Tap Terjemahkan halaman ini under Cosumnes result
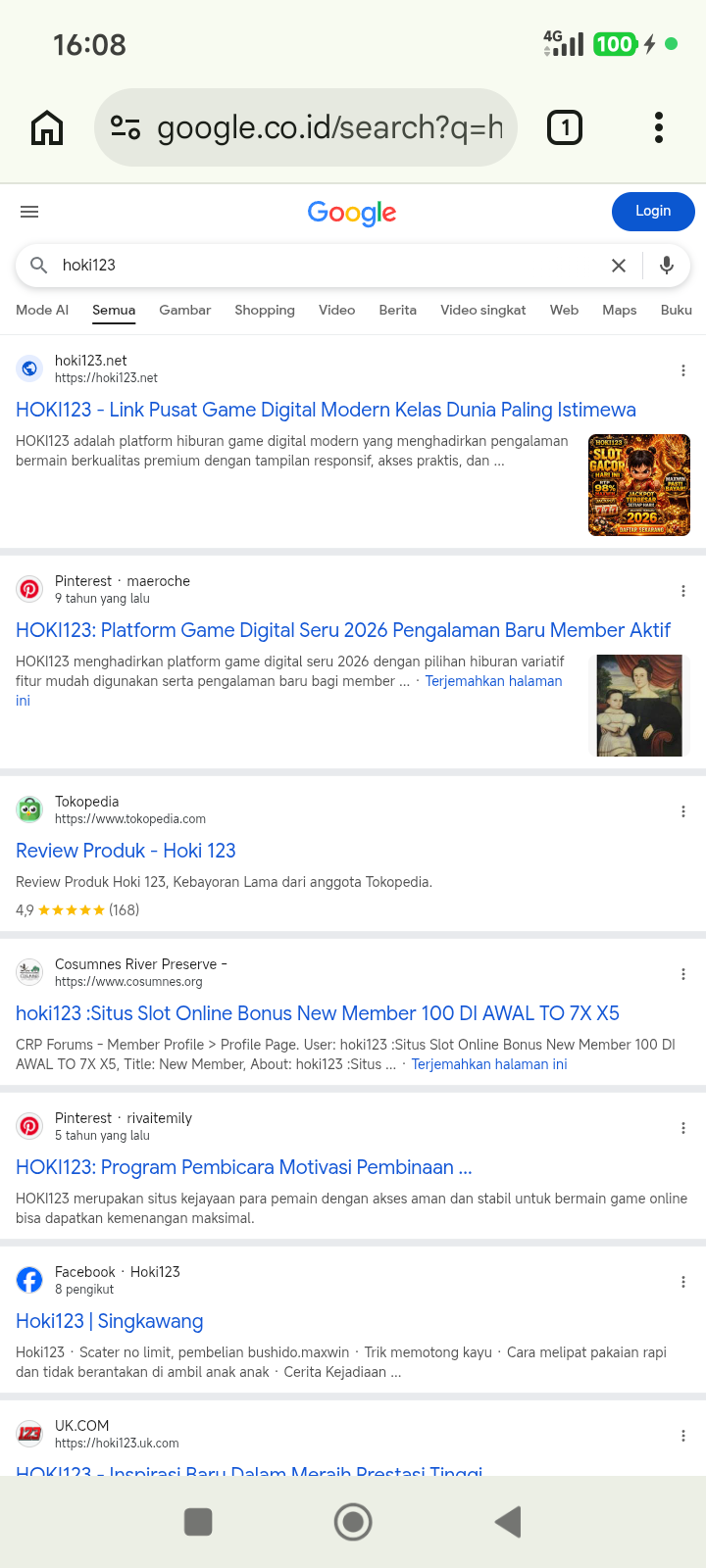The height and width of the screenshot is (1568, 706). pos(489,1064)
